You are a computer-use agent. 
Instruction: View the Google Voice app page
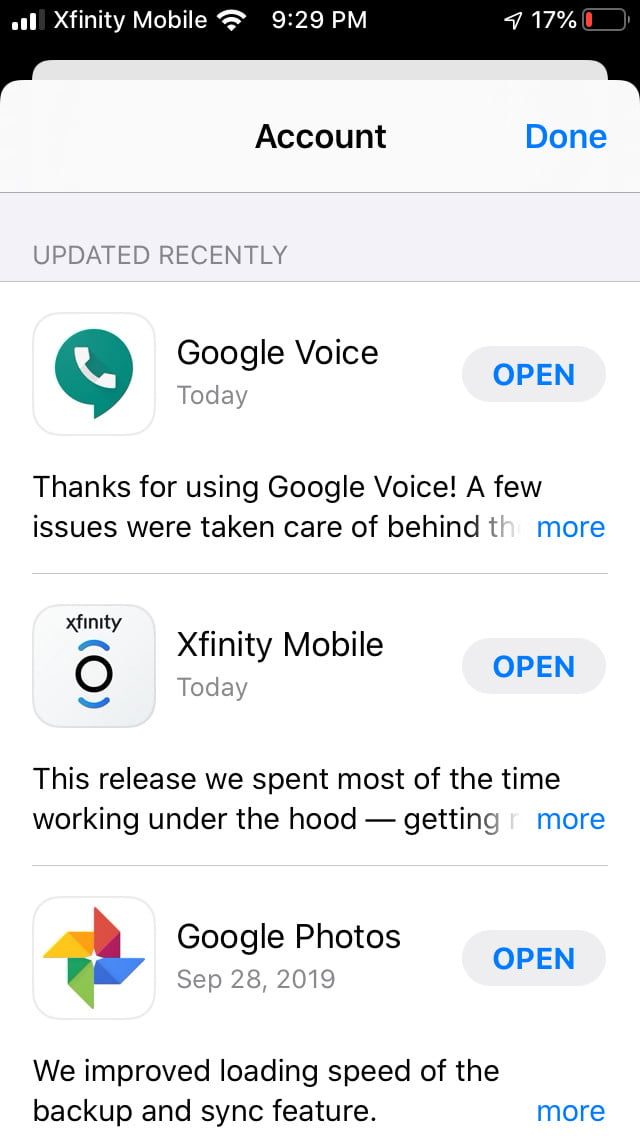(x=94, y=374)
